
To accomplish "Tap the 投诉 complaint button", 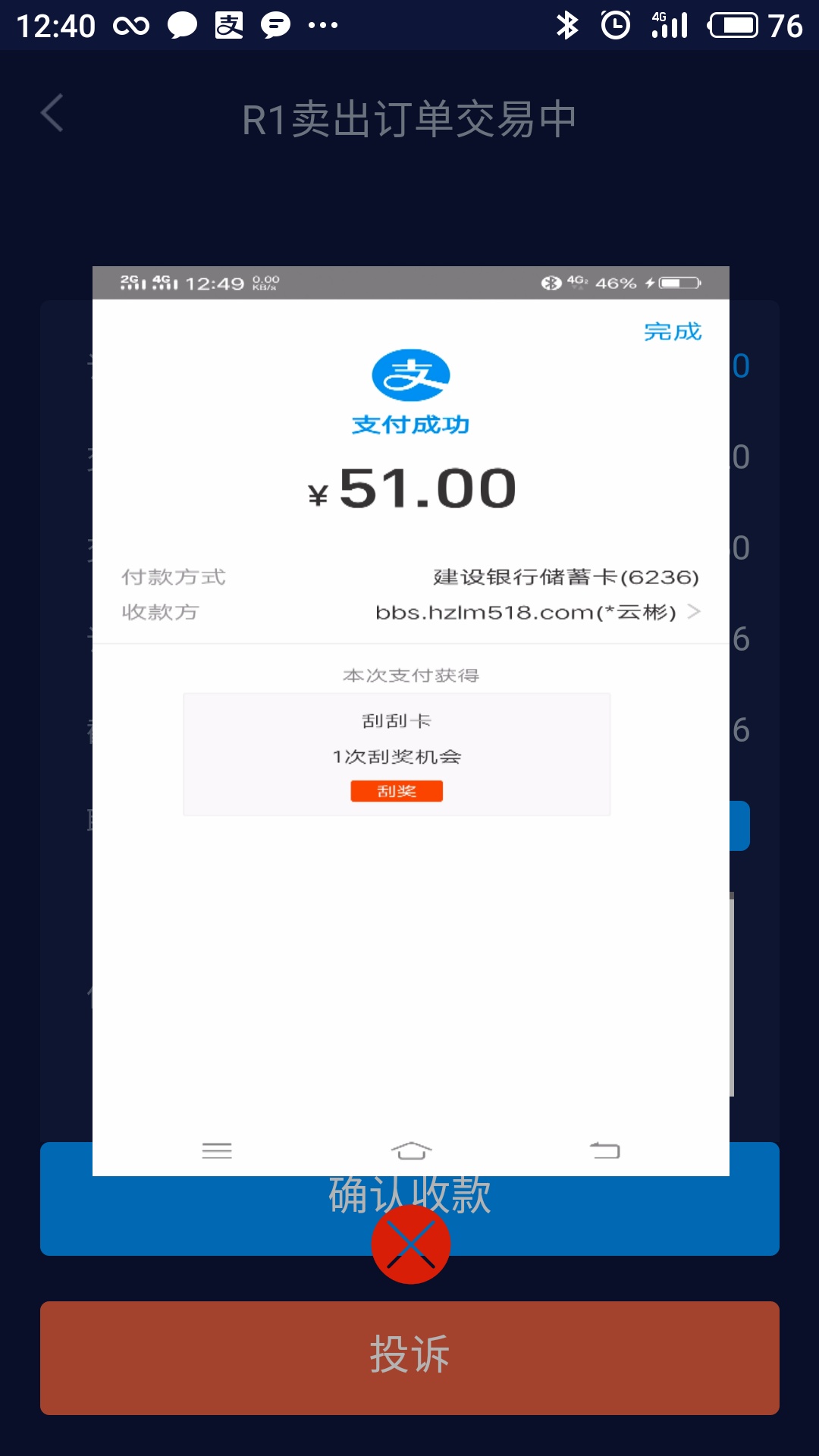I will (409, 1357).
